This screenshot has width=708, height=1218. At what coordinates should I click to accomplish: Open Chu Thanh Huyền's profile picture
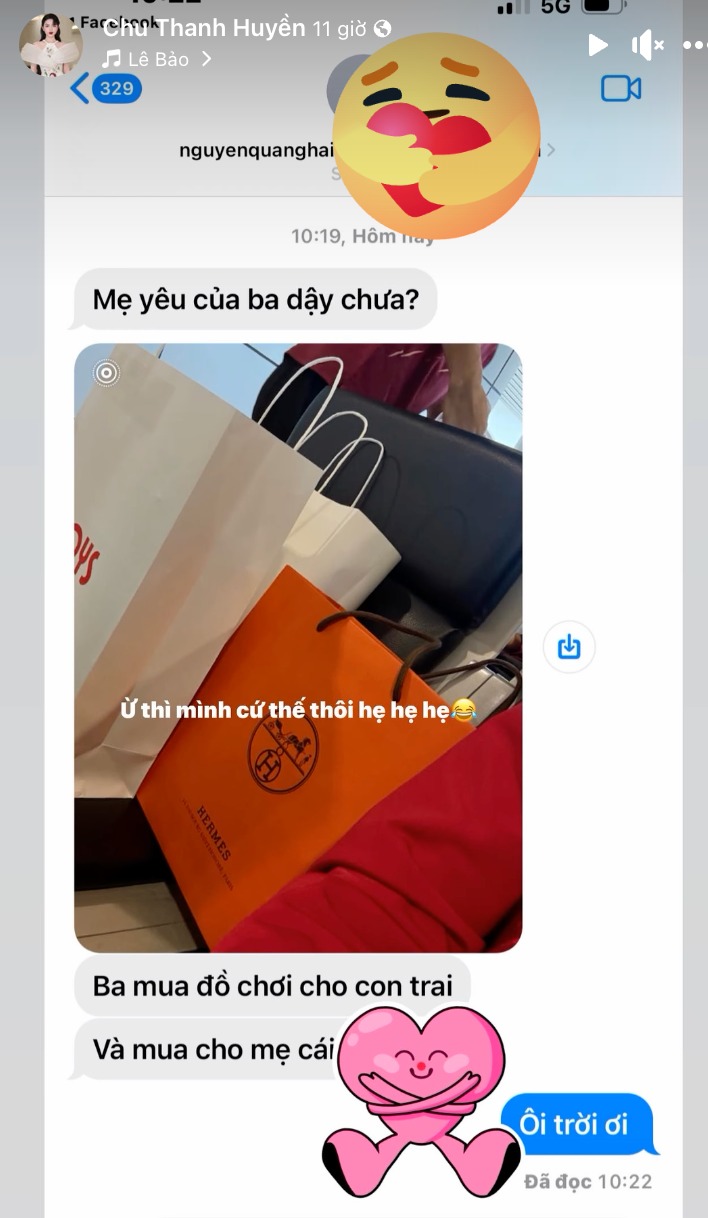[51, 45]
